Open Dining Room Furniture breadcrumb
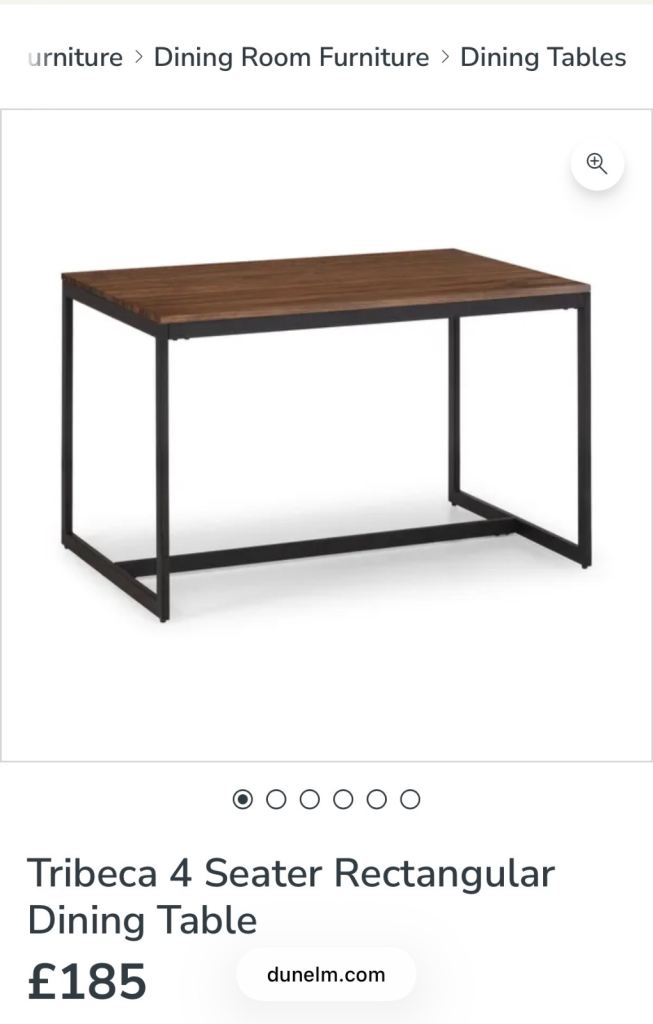The image size is (653, 1024). 291,57
